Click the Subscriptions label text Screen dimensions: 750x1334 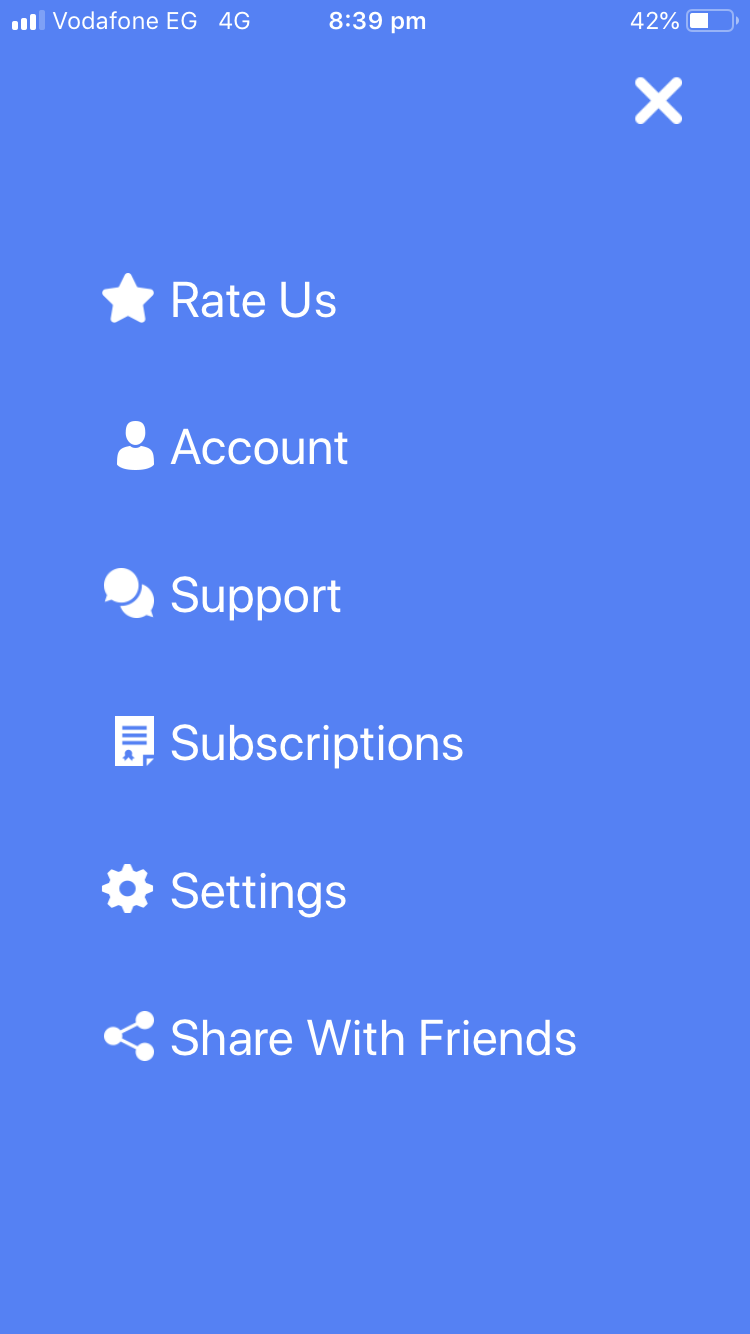[x=317, y=743]
